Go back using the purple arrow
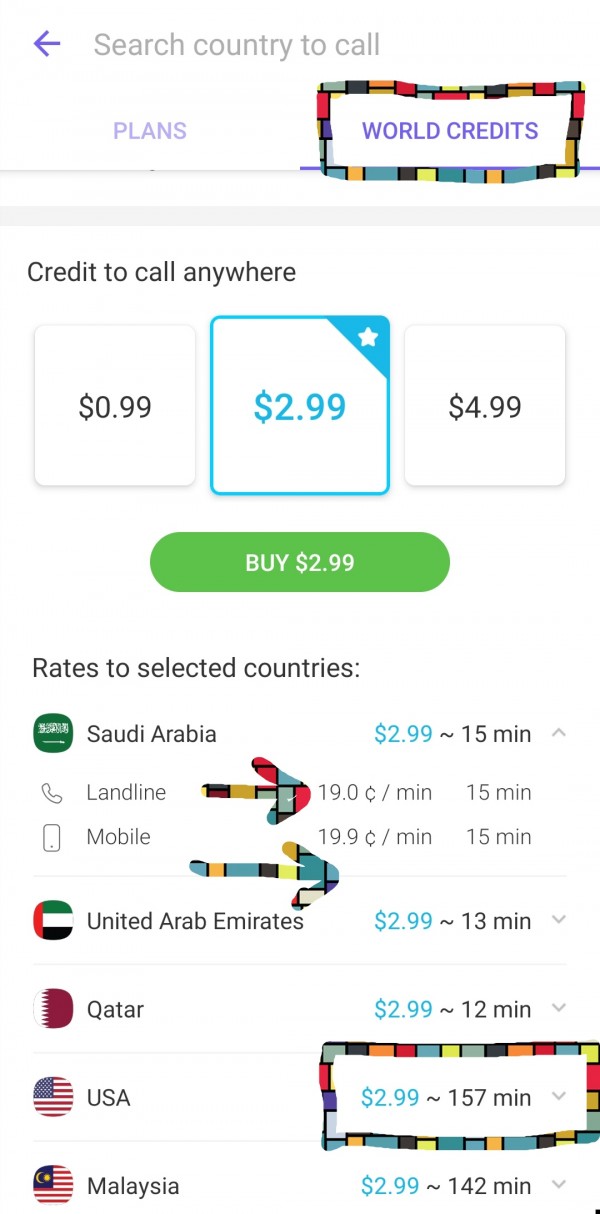The height and width of the screenshot is (1214, 600). coord(47,44)
